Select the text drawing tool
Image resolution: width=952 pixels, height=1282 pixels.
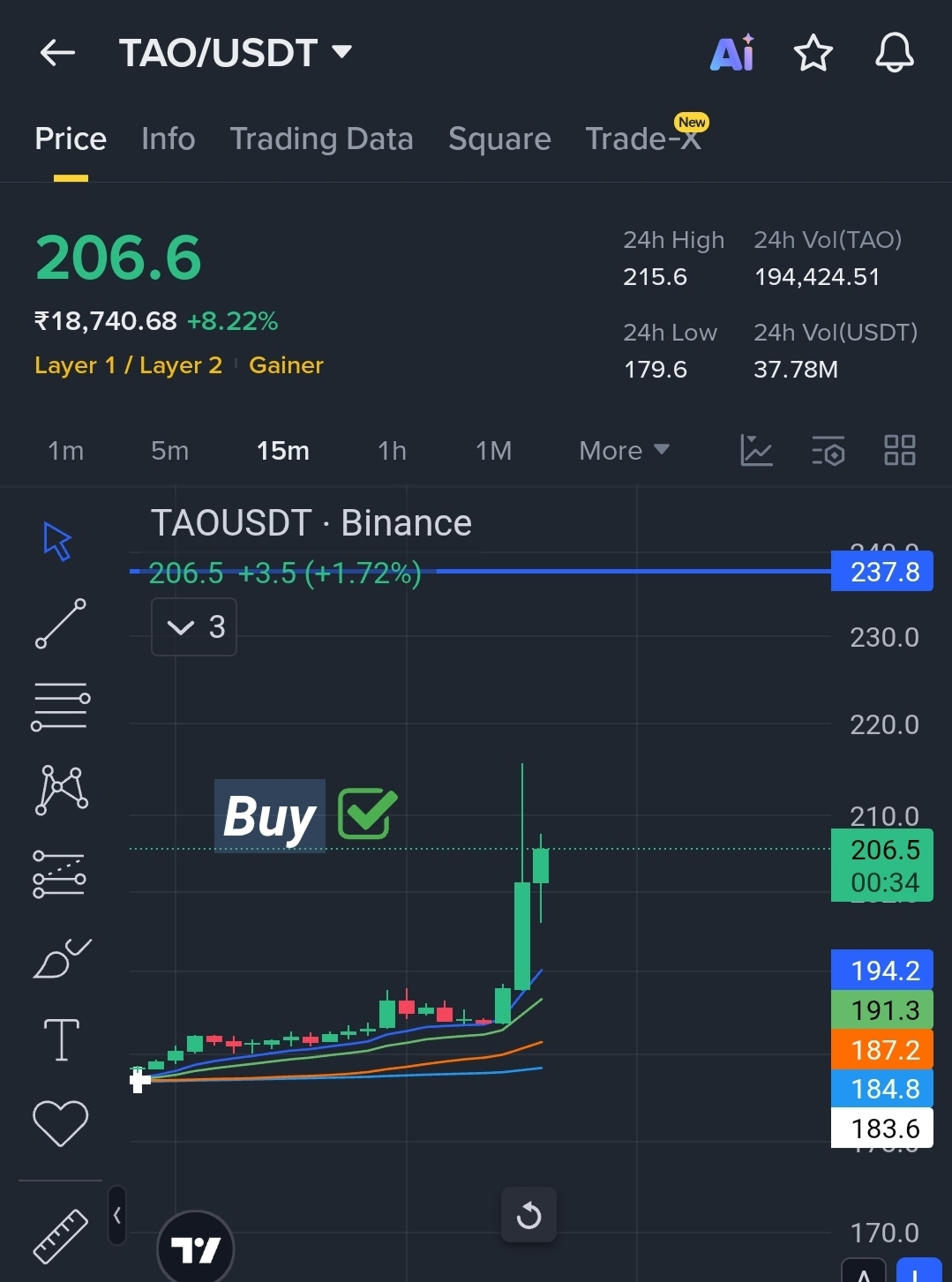click(x=61, y=1038)
